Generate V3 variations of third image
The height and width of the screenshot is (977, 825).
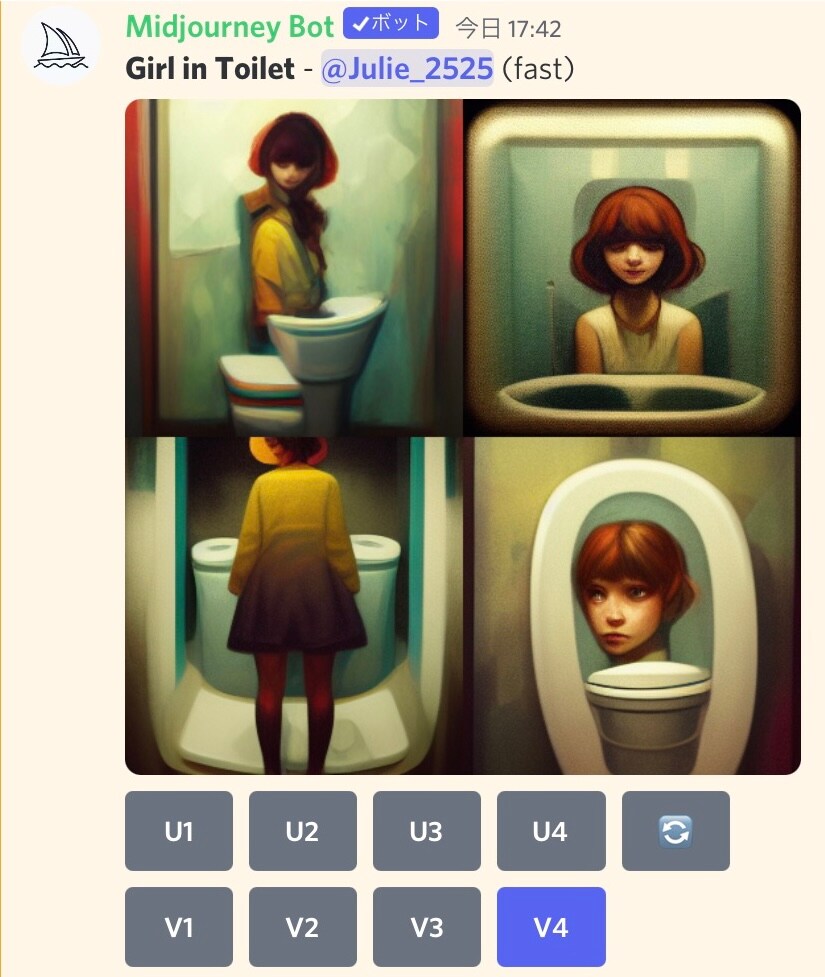426,927
